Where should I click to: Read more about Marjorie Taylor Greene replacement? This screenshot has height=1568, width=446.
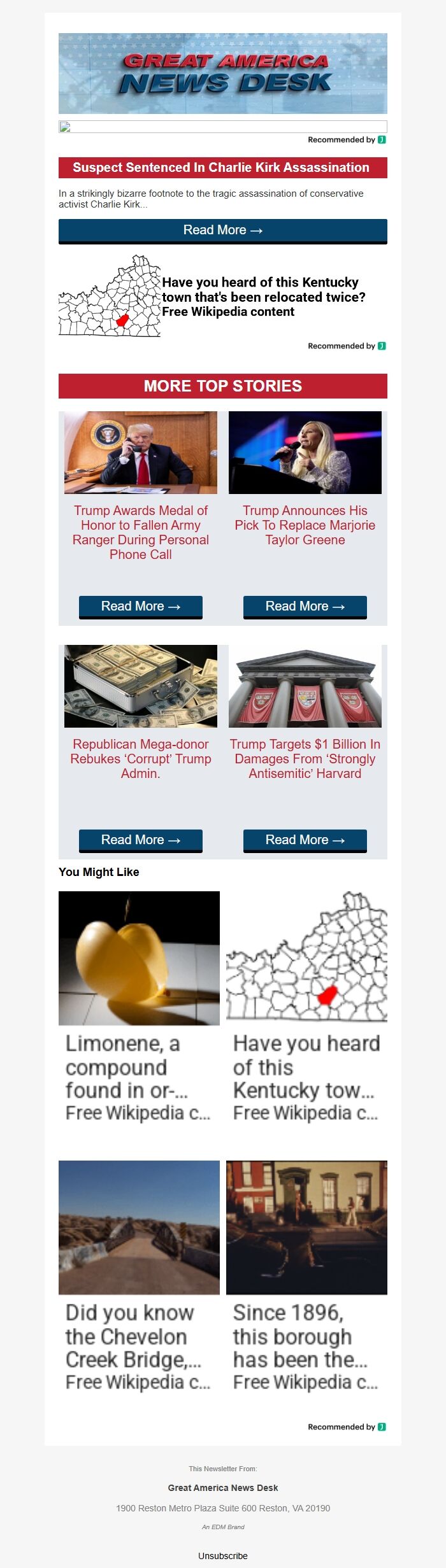pyautogui.click(x=305, y=607)
